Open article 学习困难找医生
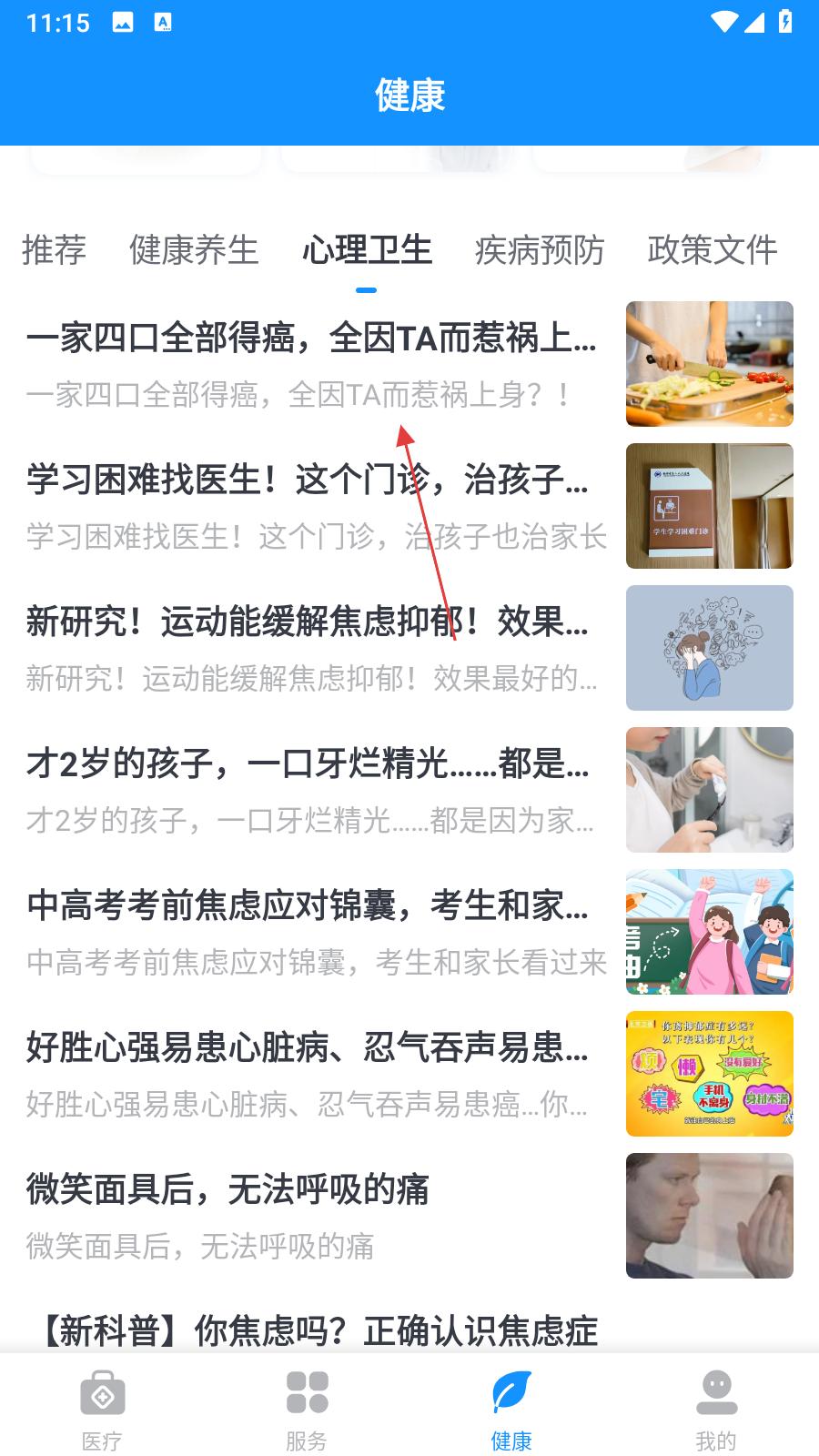The height and width of the screenshot is (1456, 819). tap(409, 506)
